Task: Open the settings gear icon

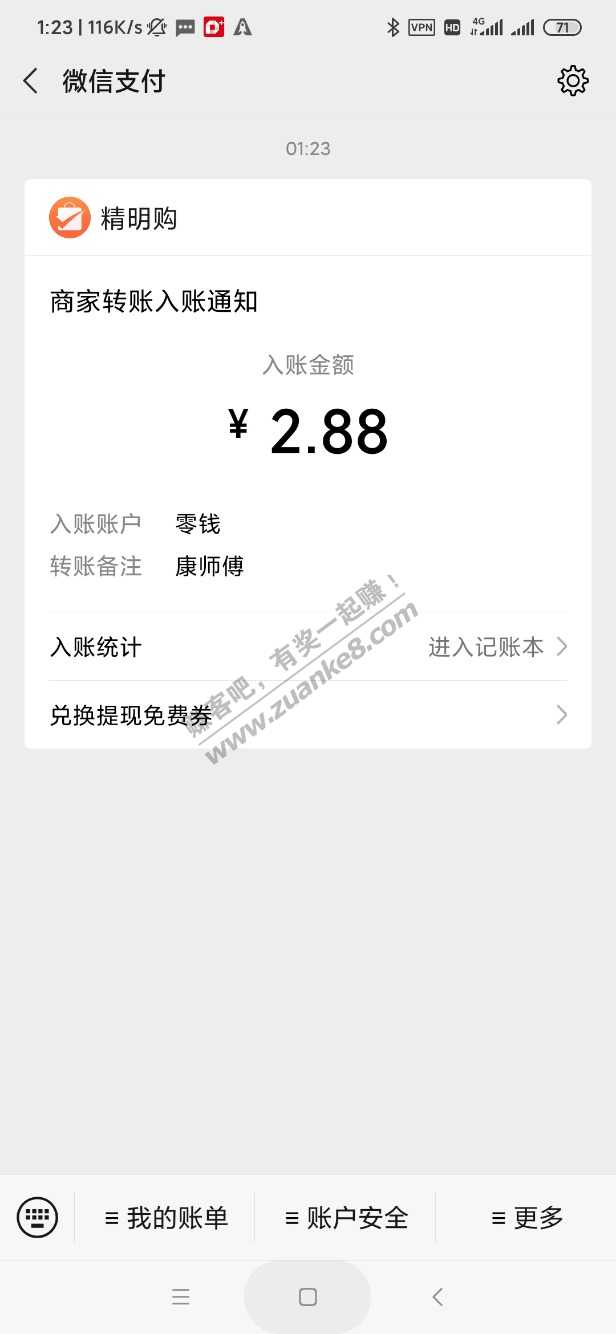Action: point(573,81)
